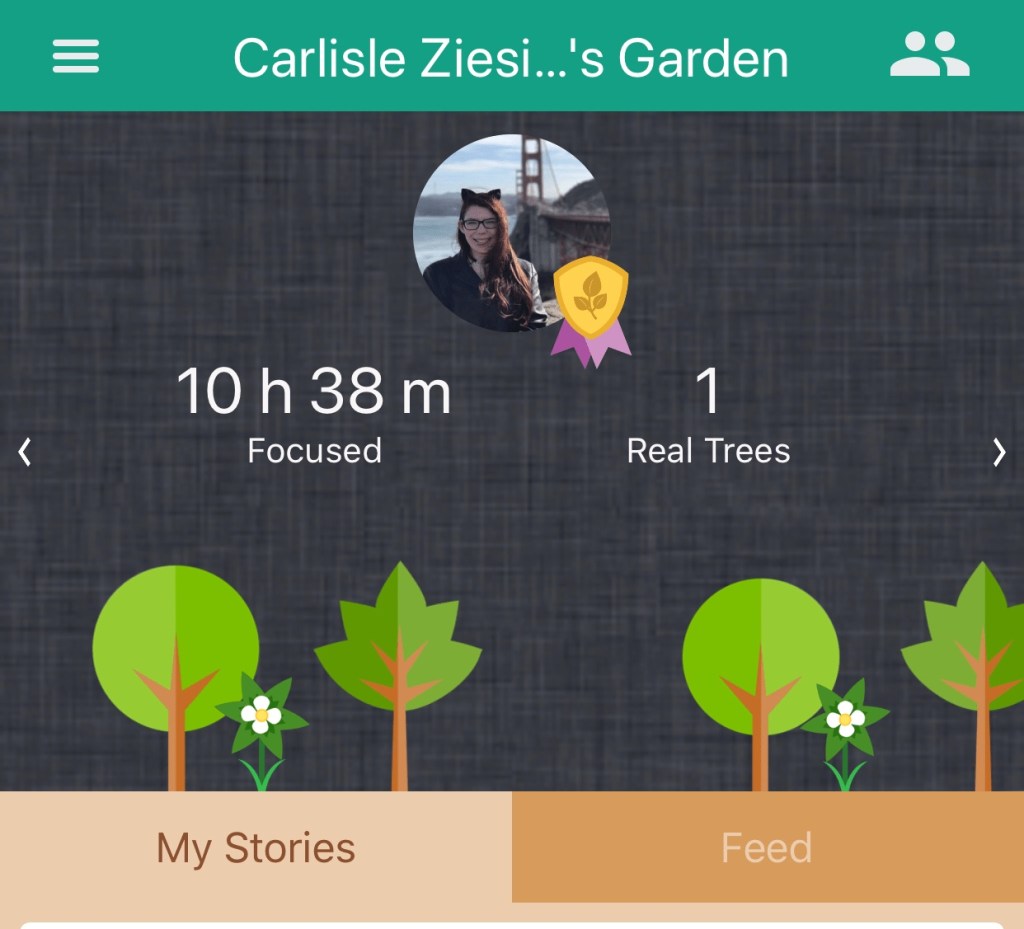
Task: Switch to the Feed tab
Action: (767, 848)
